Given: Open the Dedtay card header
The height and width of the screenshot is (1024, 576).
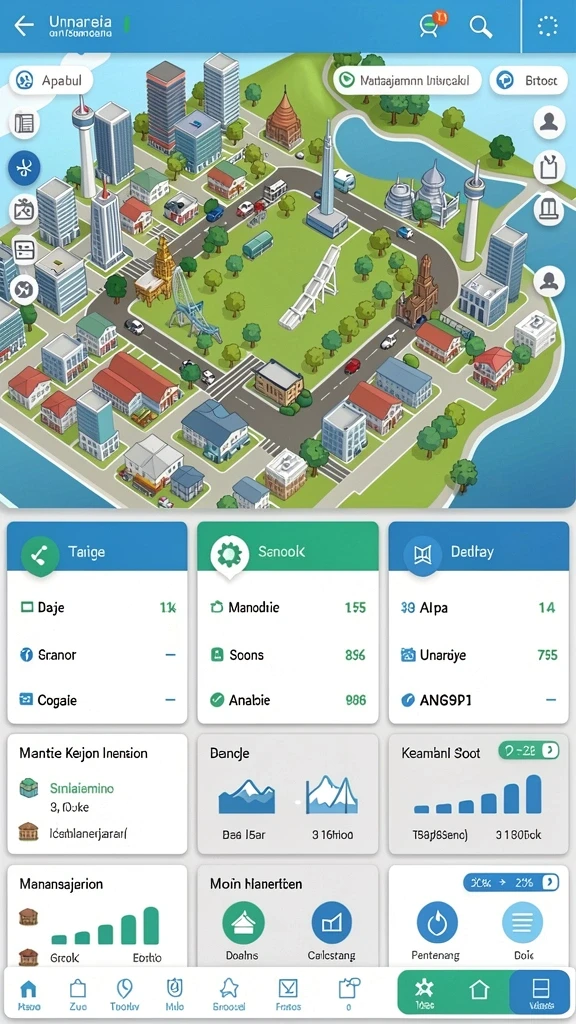Looking at the screenshot, I should (x=479, y=551).
